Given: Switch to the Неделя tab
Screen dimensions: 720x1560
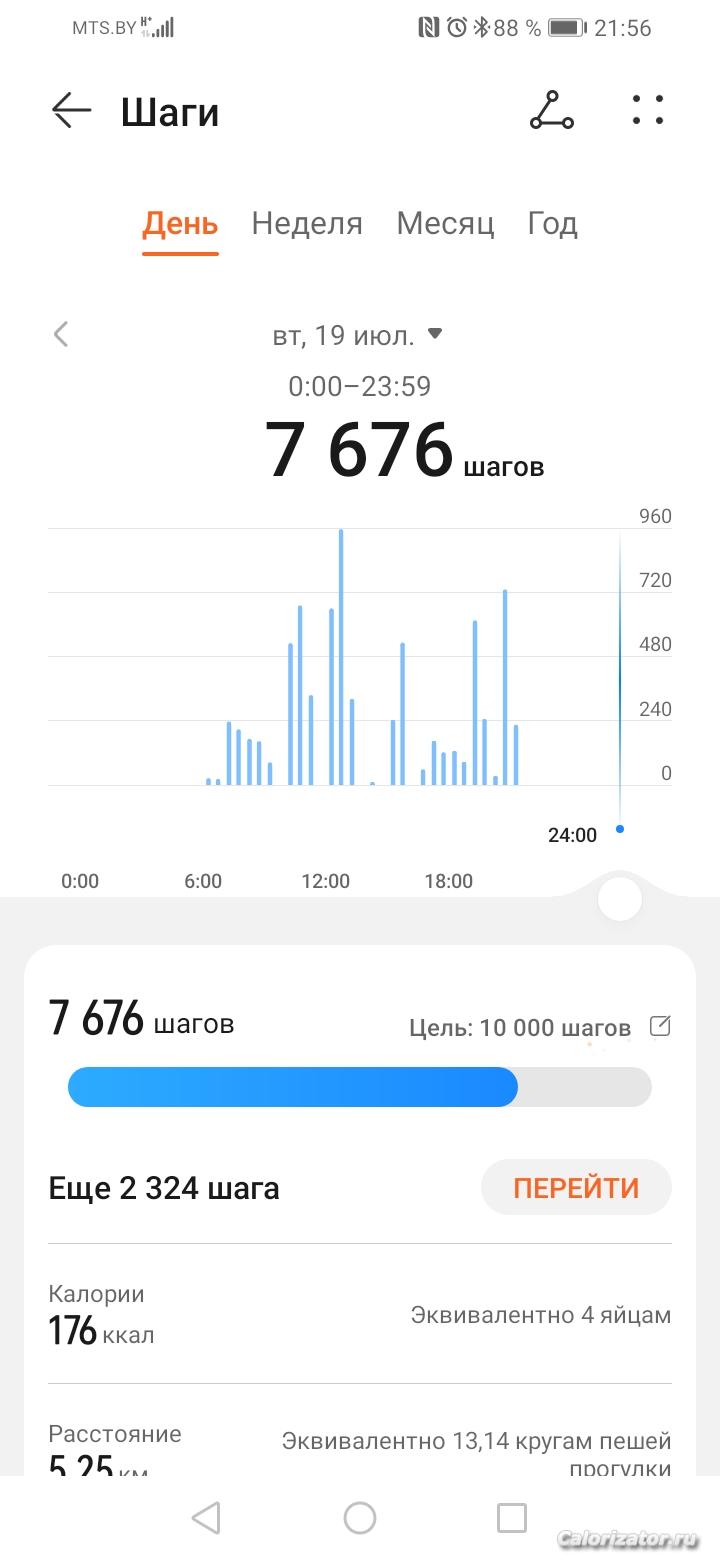Looking at the screenshot, I should (x=307, y=223).
